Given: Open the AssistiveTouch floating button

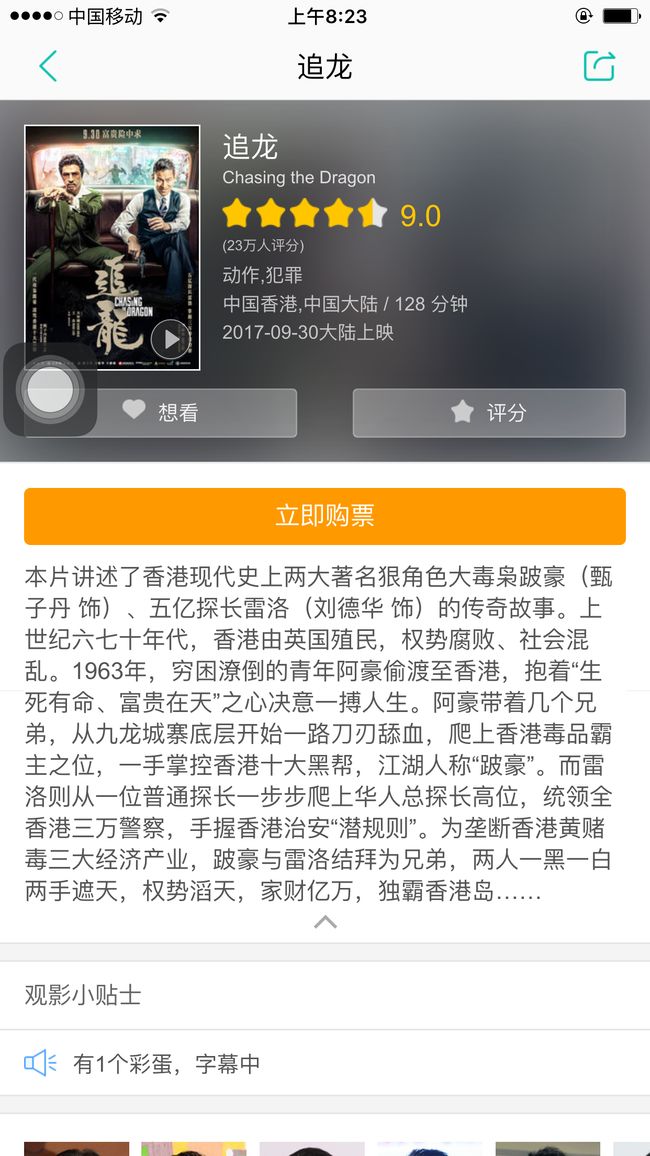Looking at the screenshot, I should [50, 389].
